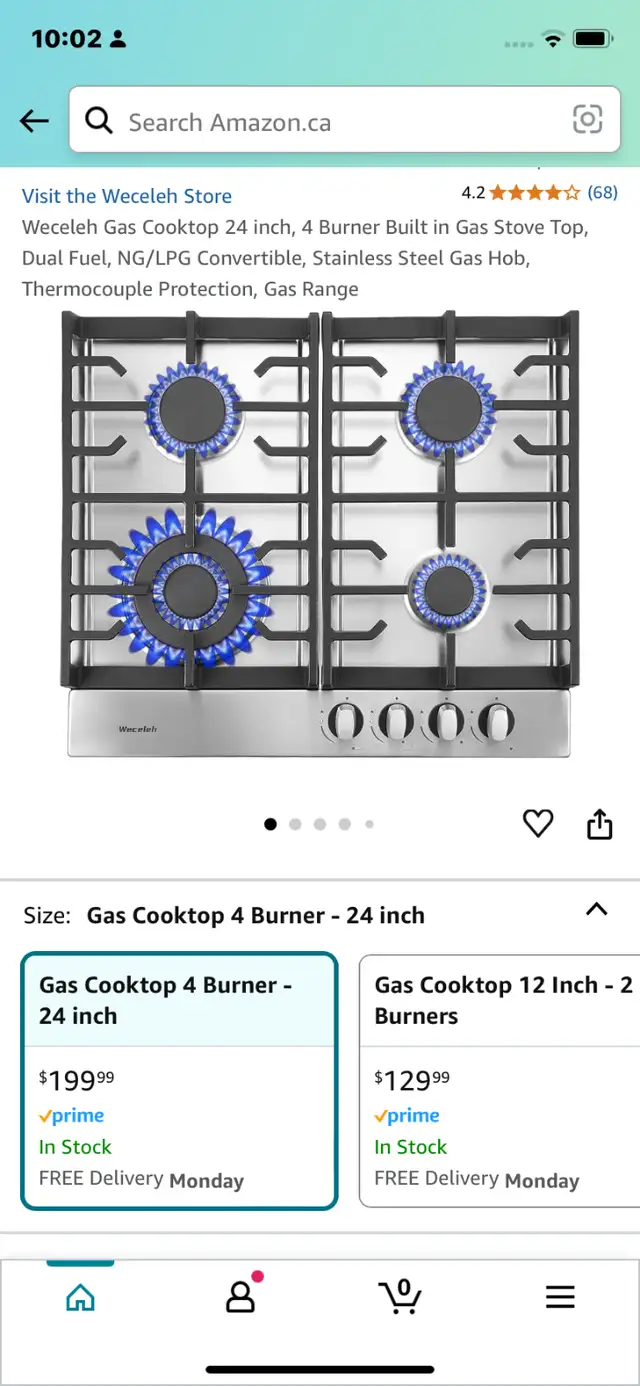The width and height of the screenshot is (640, 1386).
Task: Open the account profile tab
Action: (241, 1294)
